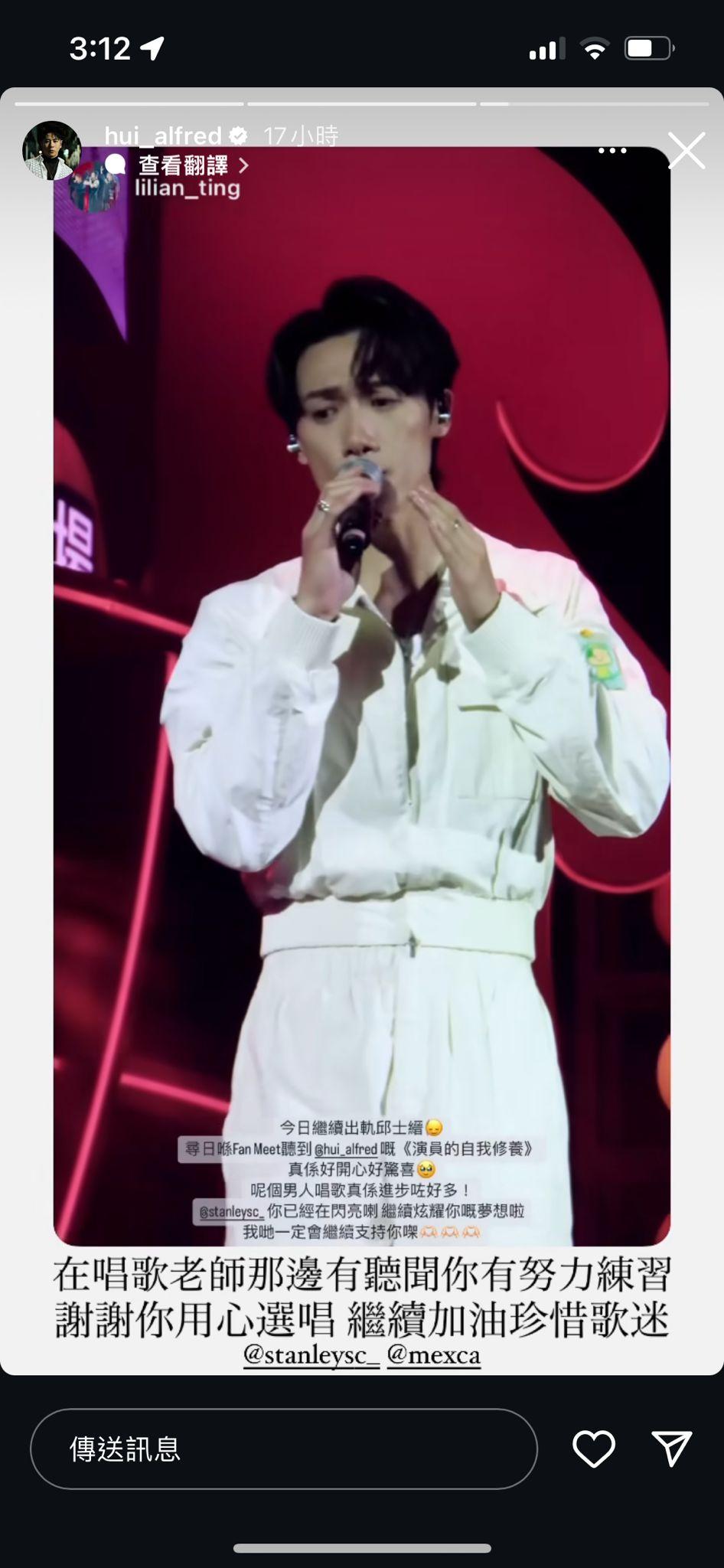Open hui_alfred's profile picture
This screenshot has width=724, height=1568.
coord(52,150)
